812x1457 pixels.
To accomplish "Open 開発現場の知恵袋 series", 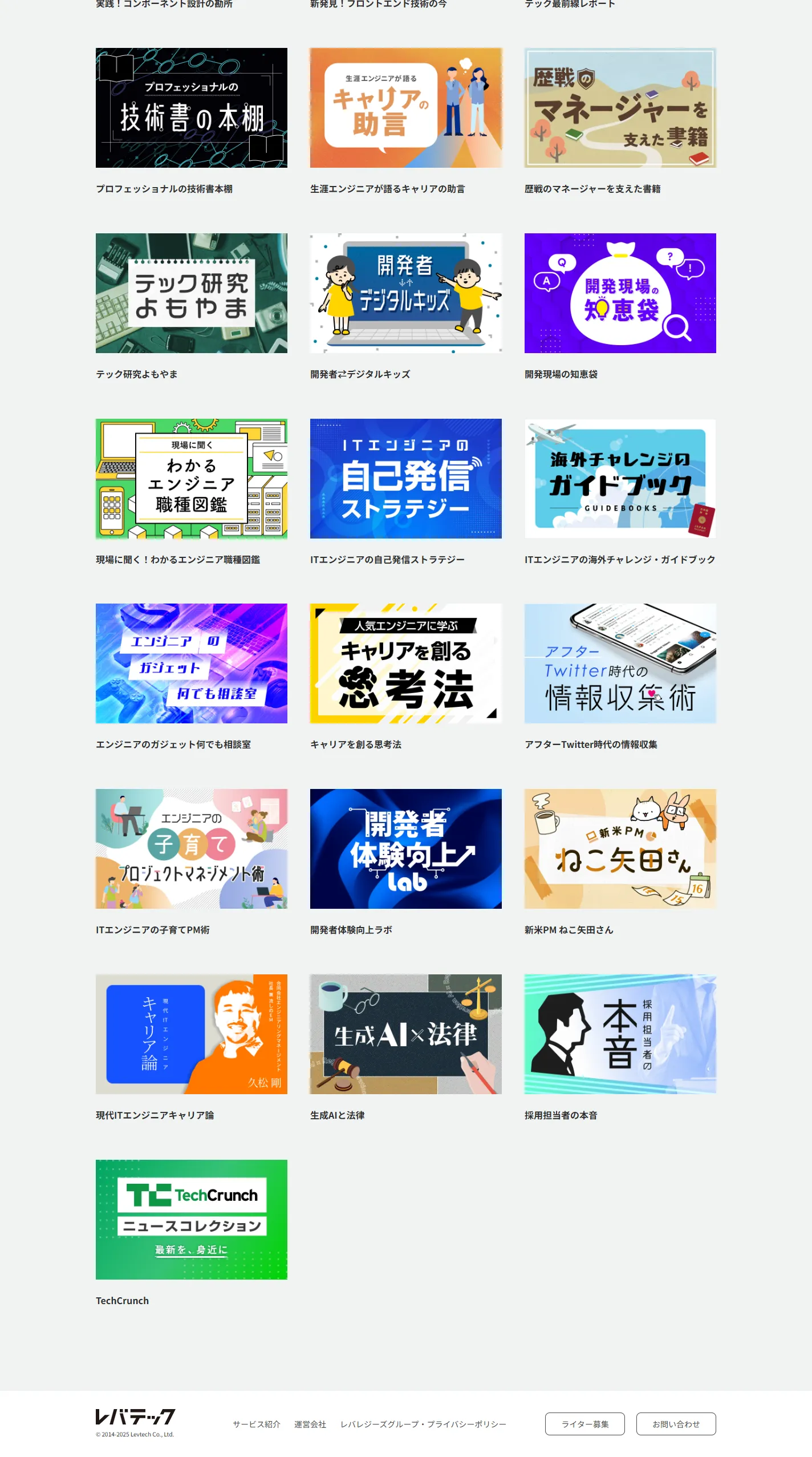I will coord(620,293).
